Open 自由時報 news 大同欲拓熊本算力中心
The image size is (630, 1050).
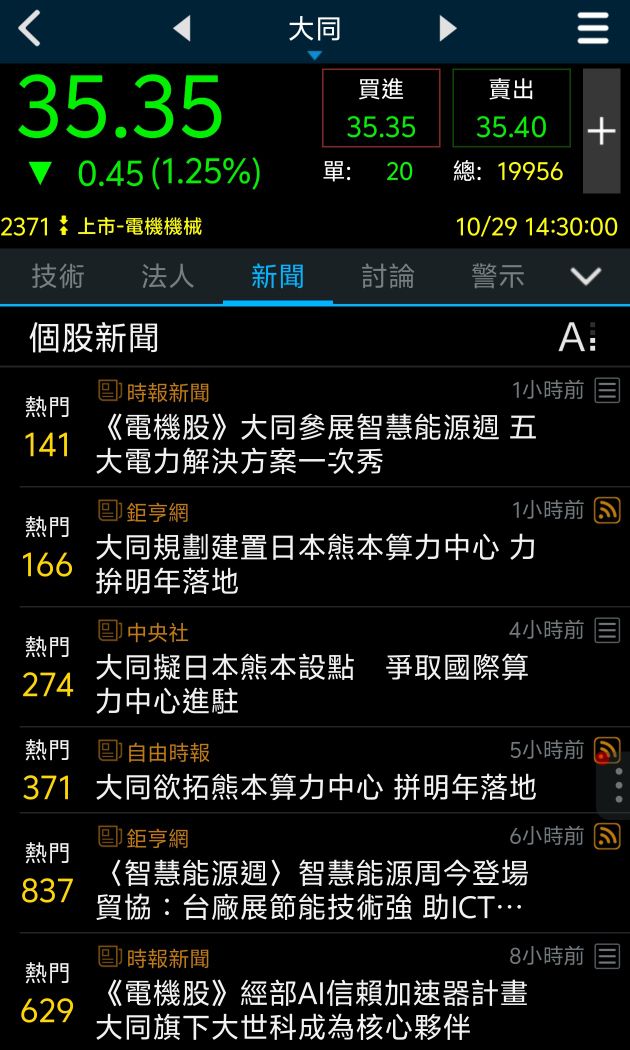click(315, 787)
